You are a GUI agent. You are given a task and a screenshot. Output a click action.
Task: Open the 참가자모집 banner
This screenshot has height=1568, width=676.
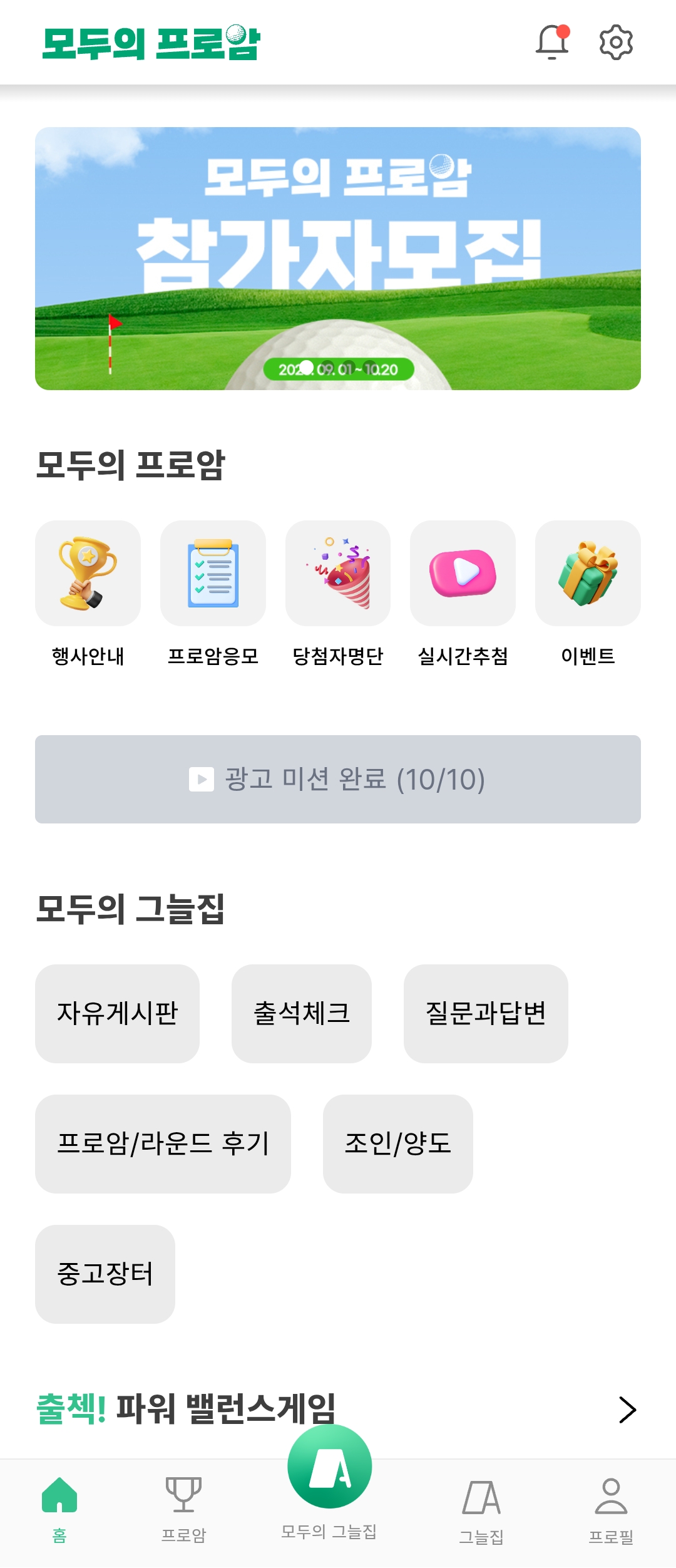[x=338, y=258]
